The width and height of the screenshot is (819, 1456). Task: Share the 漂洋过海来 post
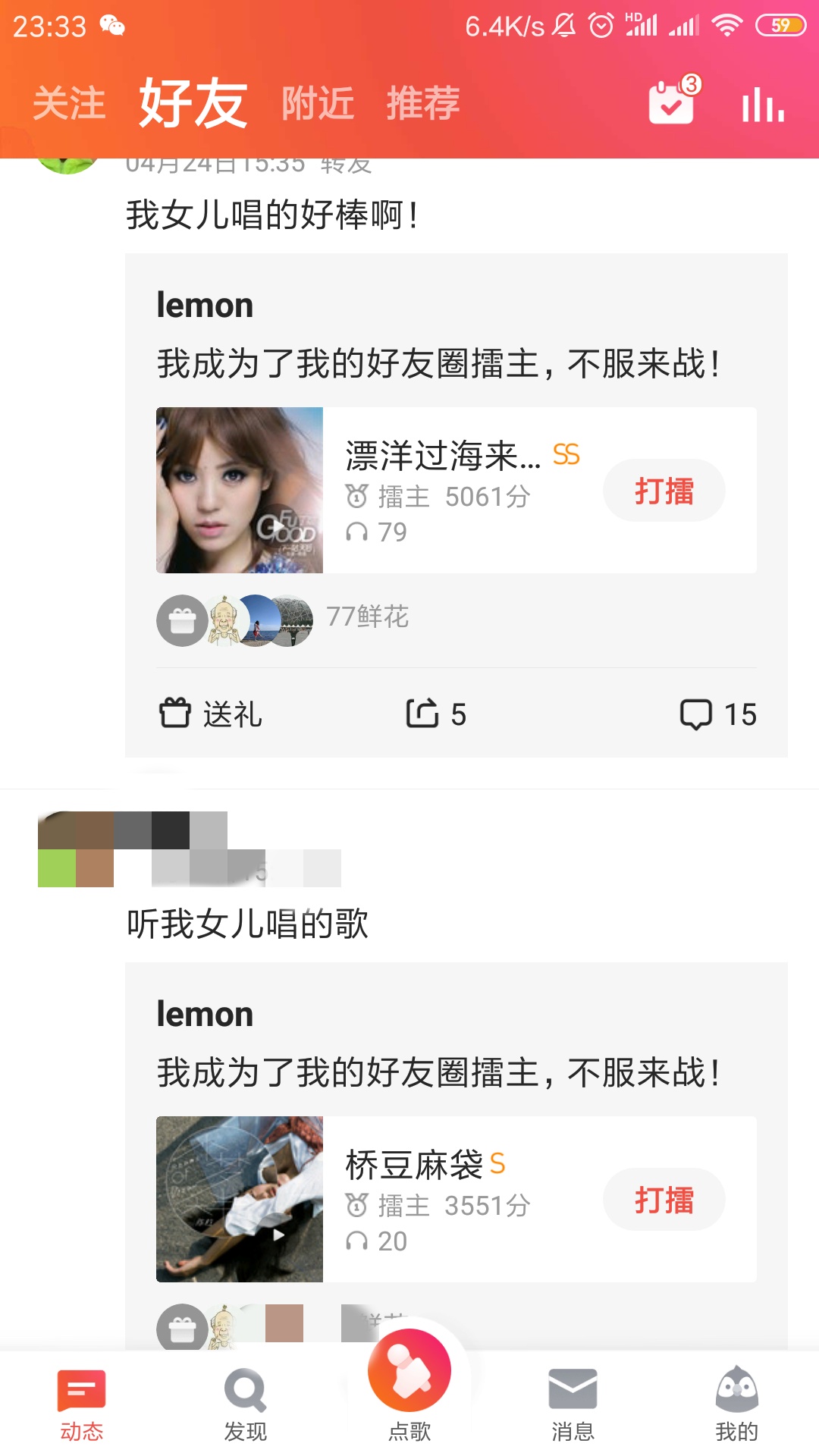tap(436, 714)
